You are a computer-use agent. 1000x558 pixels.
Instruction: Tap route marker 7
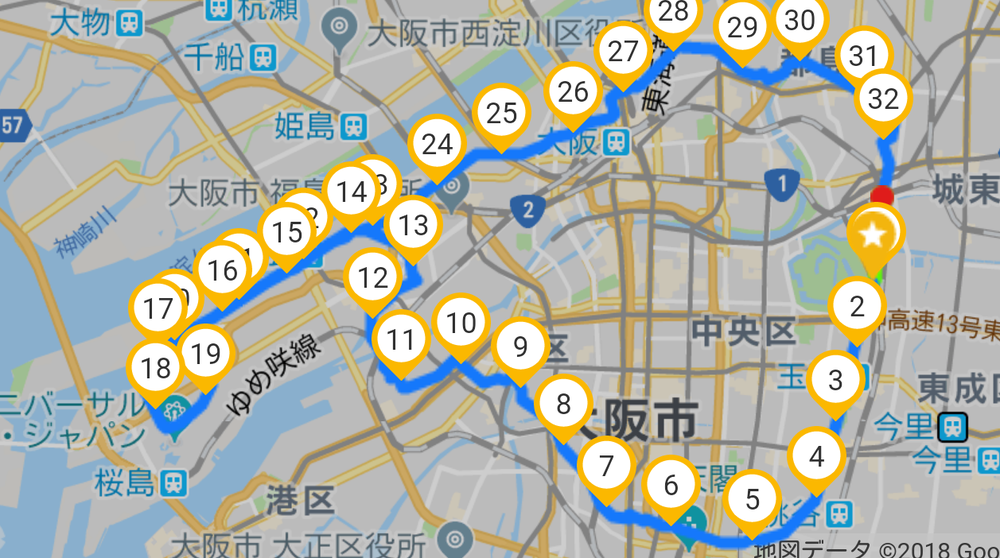606,466
